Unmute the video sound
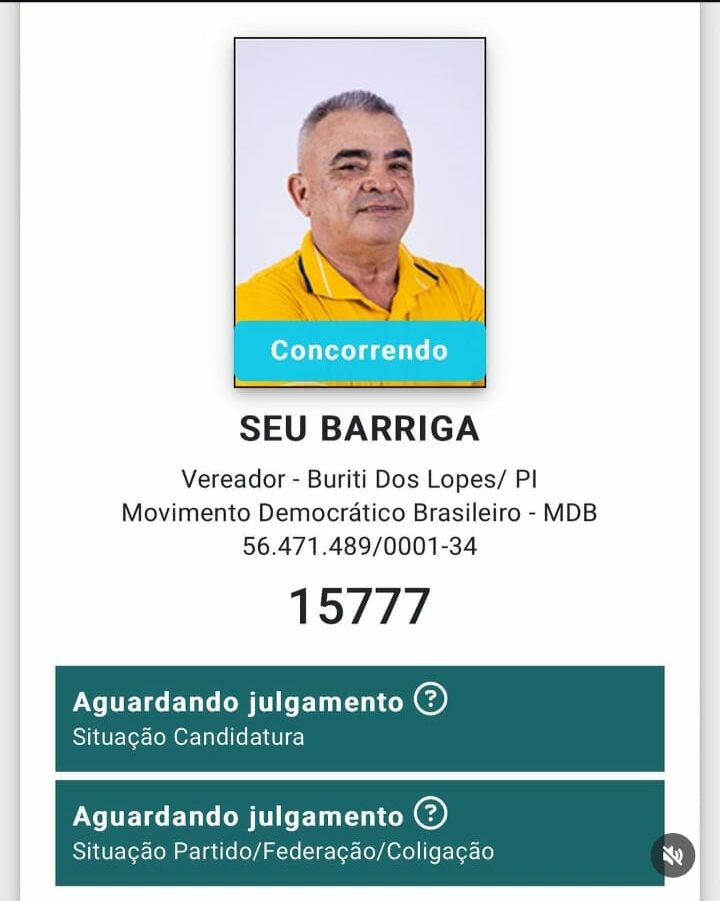720x901 pixels. pos(673,855)
